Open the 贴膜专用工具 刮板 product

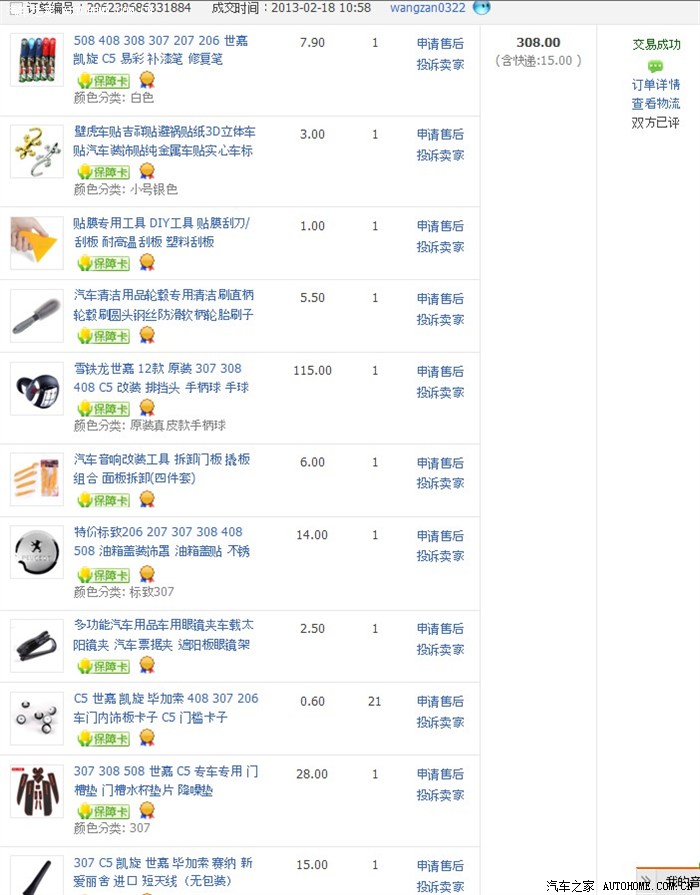(x=158, y=233)
